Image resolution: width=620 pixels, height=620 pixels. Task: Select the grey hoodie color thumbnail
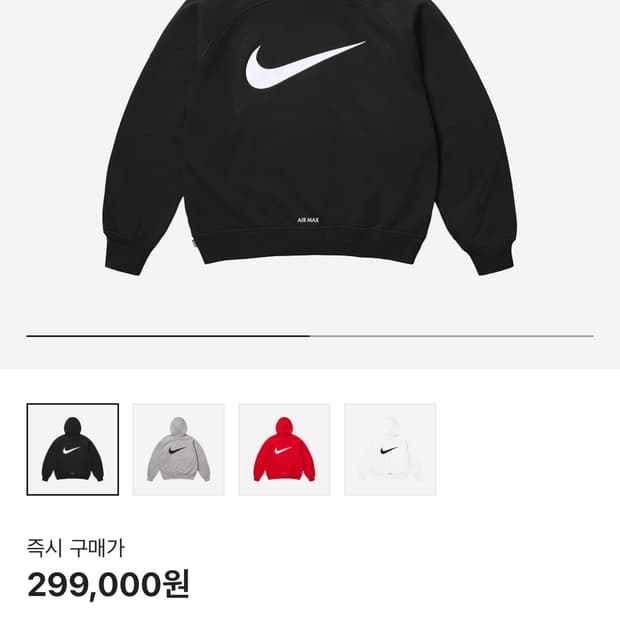click(178, 449)
